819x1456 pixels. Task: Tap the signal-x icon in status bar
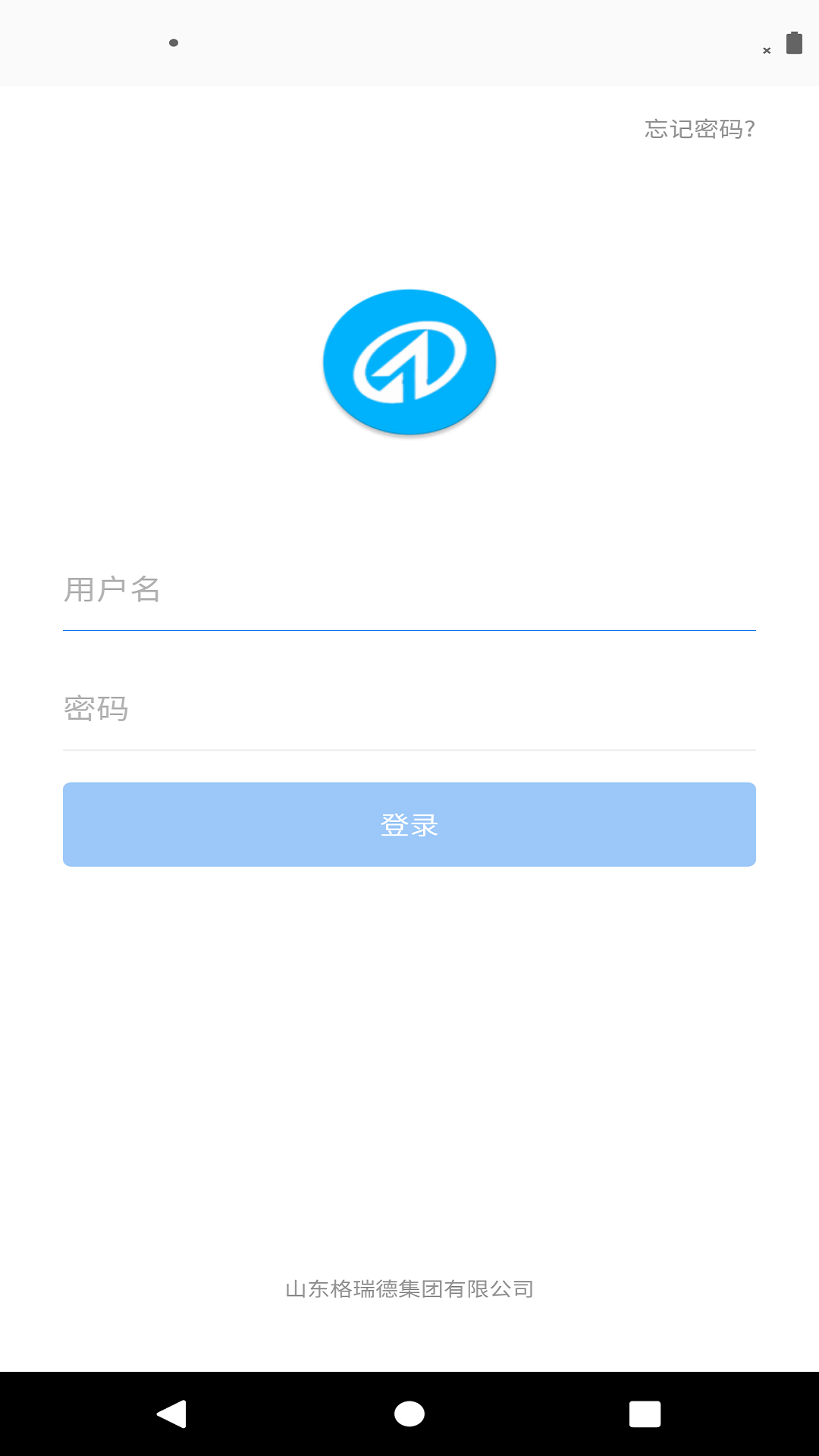pyautogui.click(x=765, y=50)
